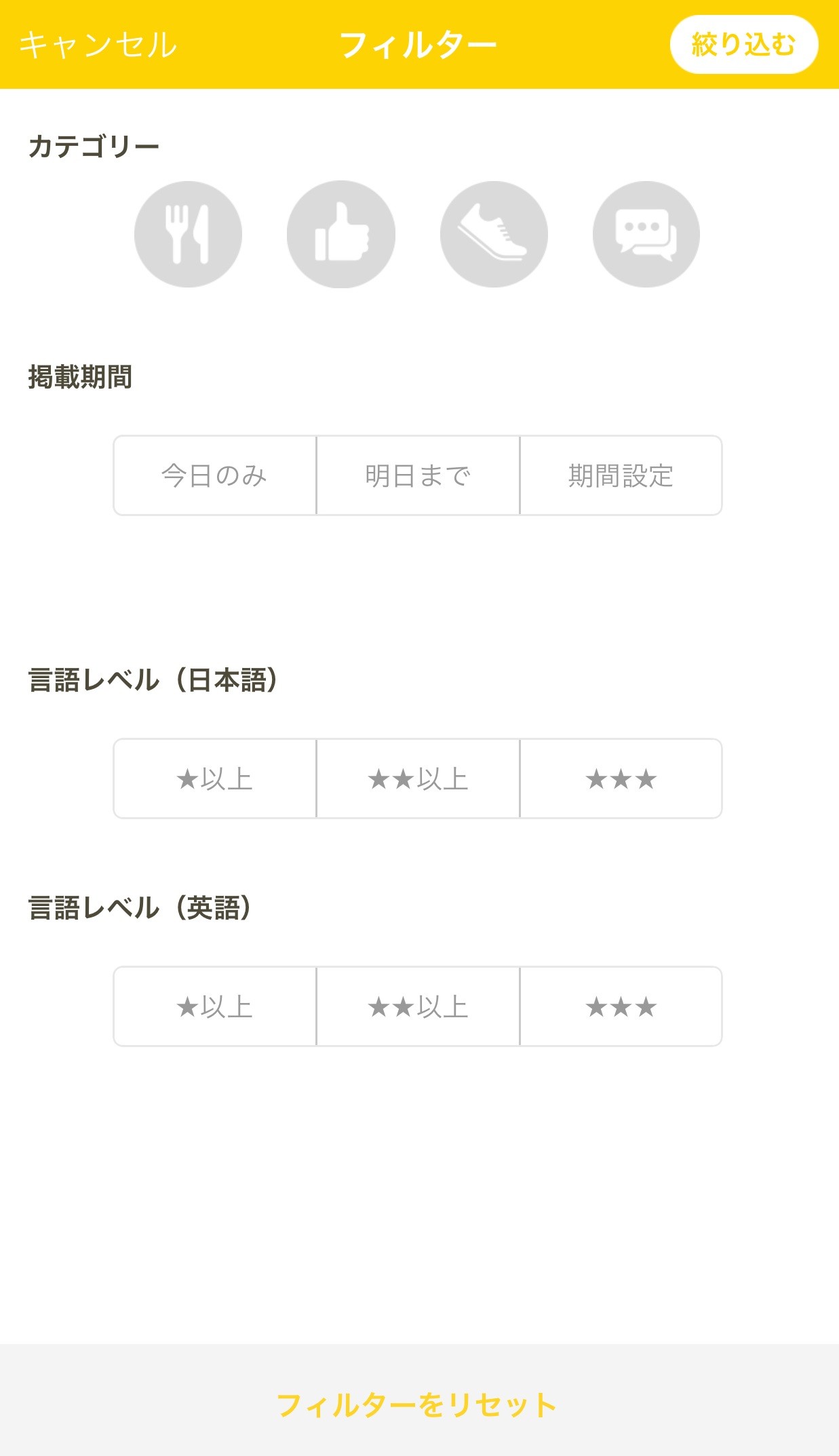This screenshot has width=839, height=1456.
Task: Choose 明日まで for posting period
Action: coord(418,475)
